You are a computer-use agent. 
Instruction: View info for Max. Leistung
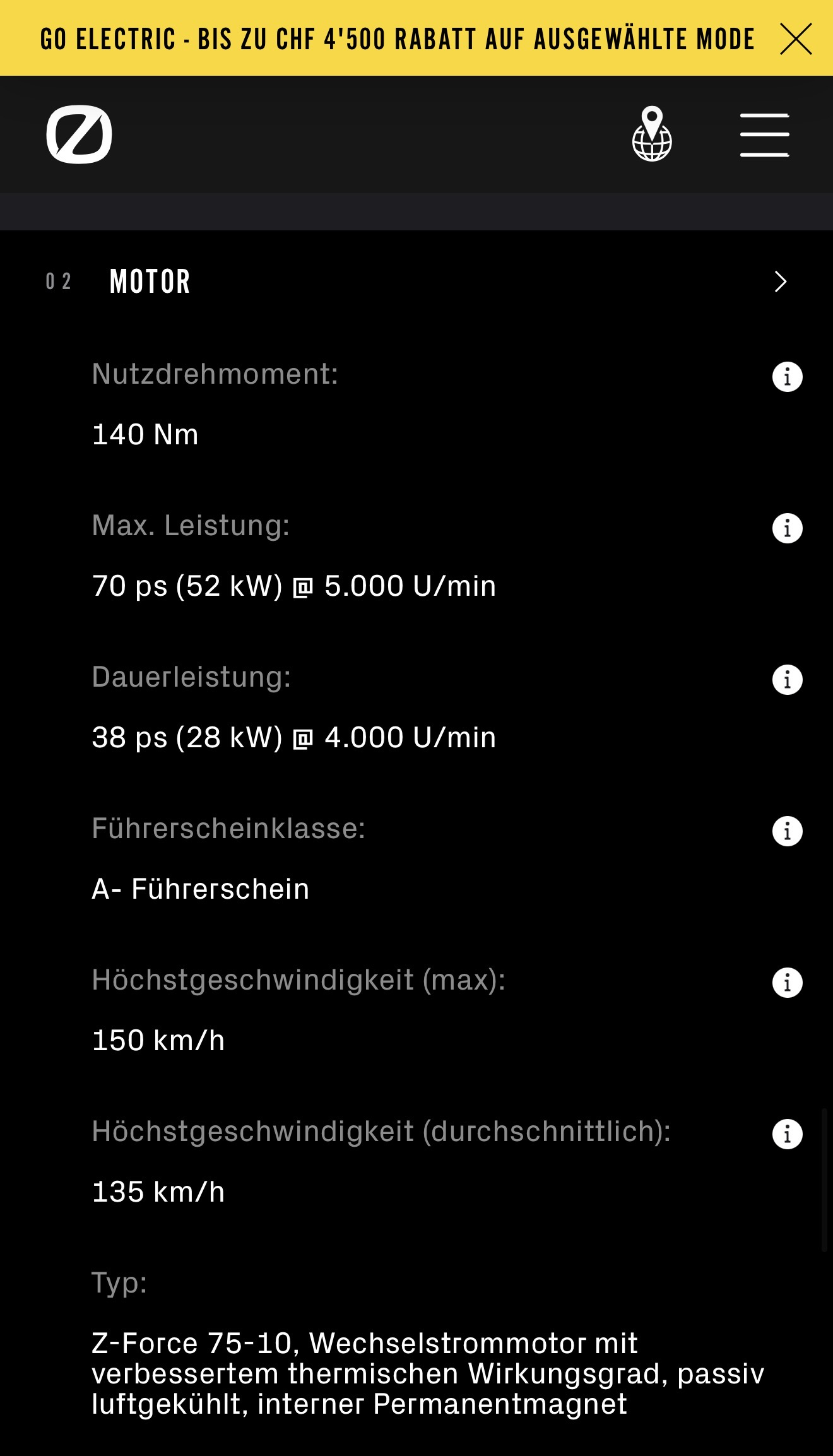pyautogui.click(x=787, y=528)
